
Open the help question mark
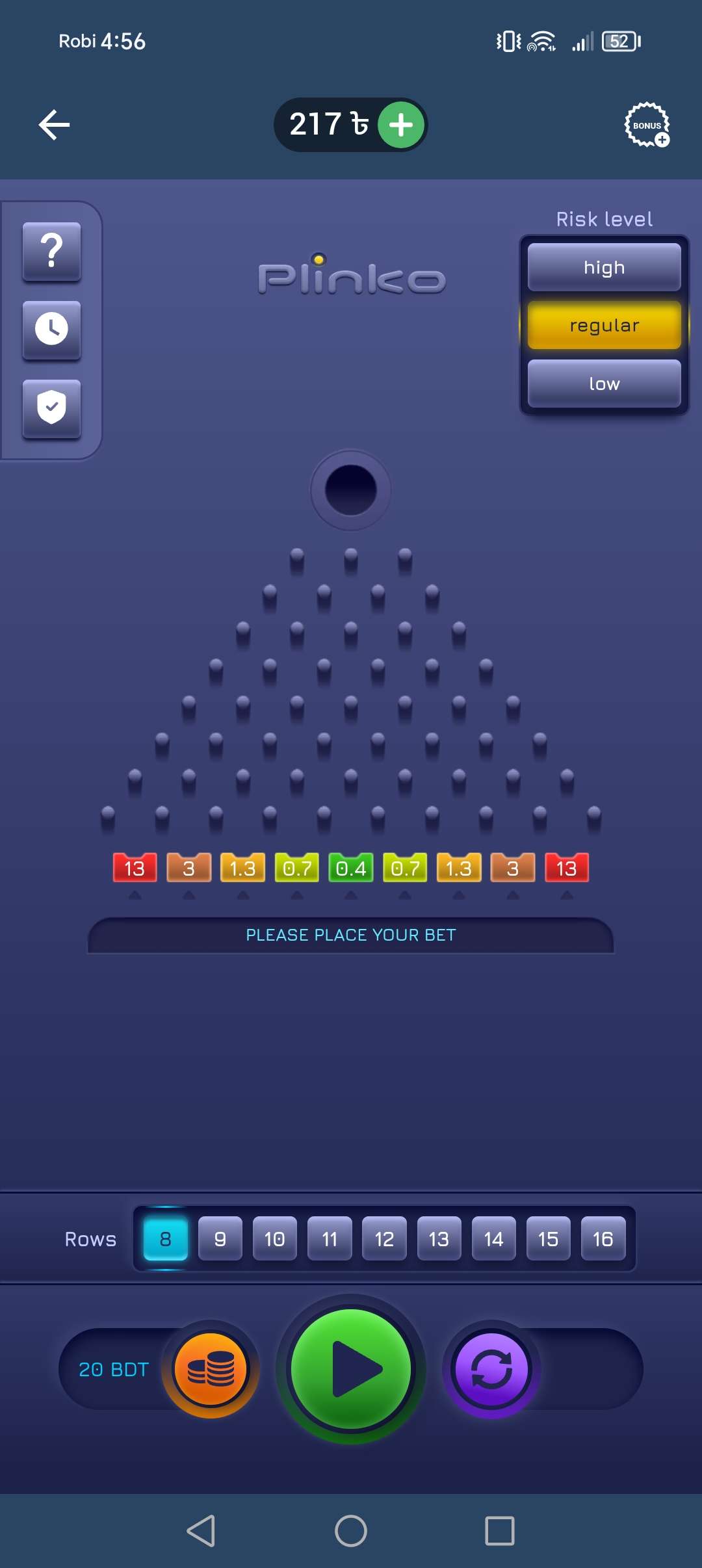point(52,251)
